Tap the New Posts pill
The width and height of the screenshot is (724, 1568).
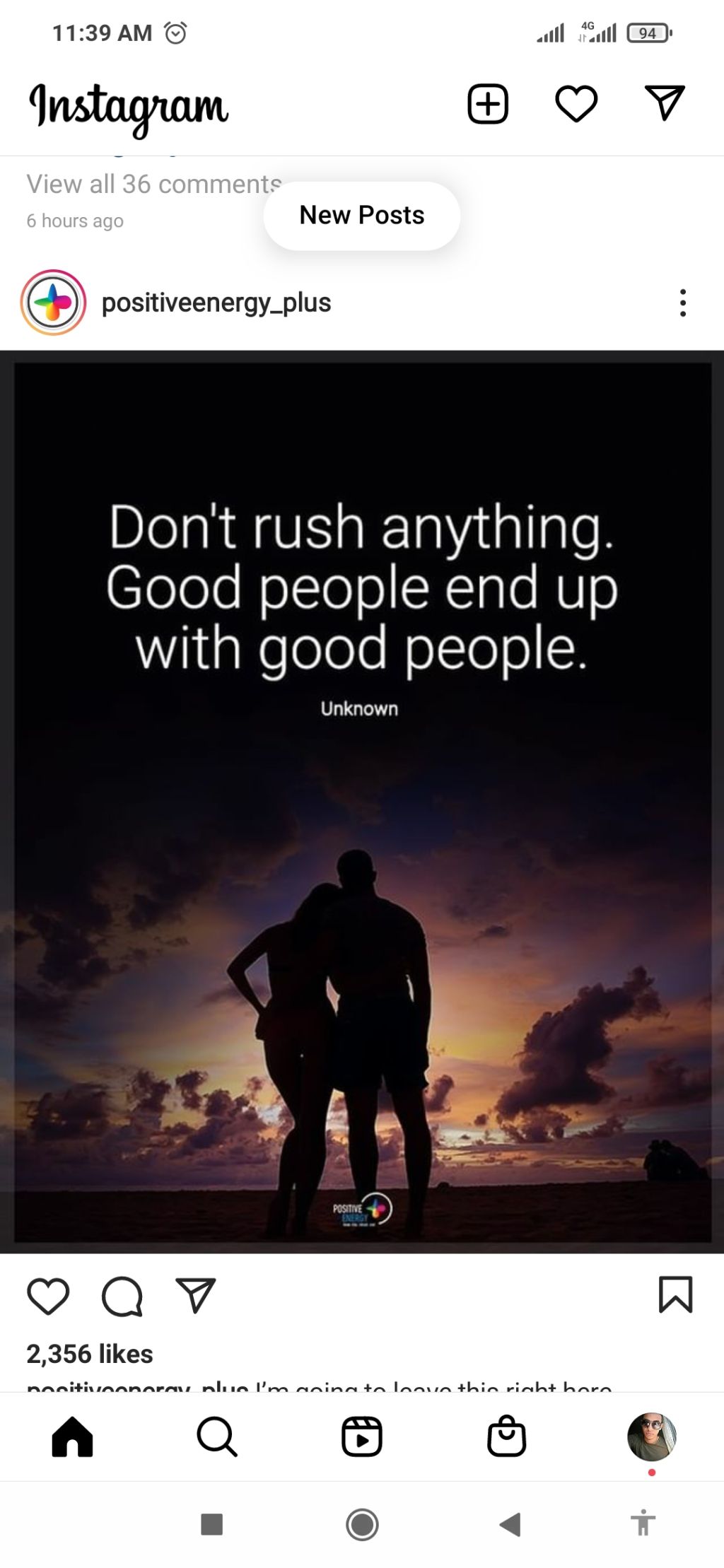tap(361, 215)
